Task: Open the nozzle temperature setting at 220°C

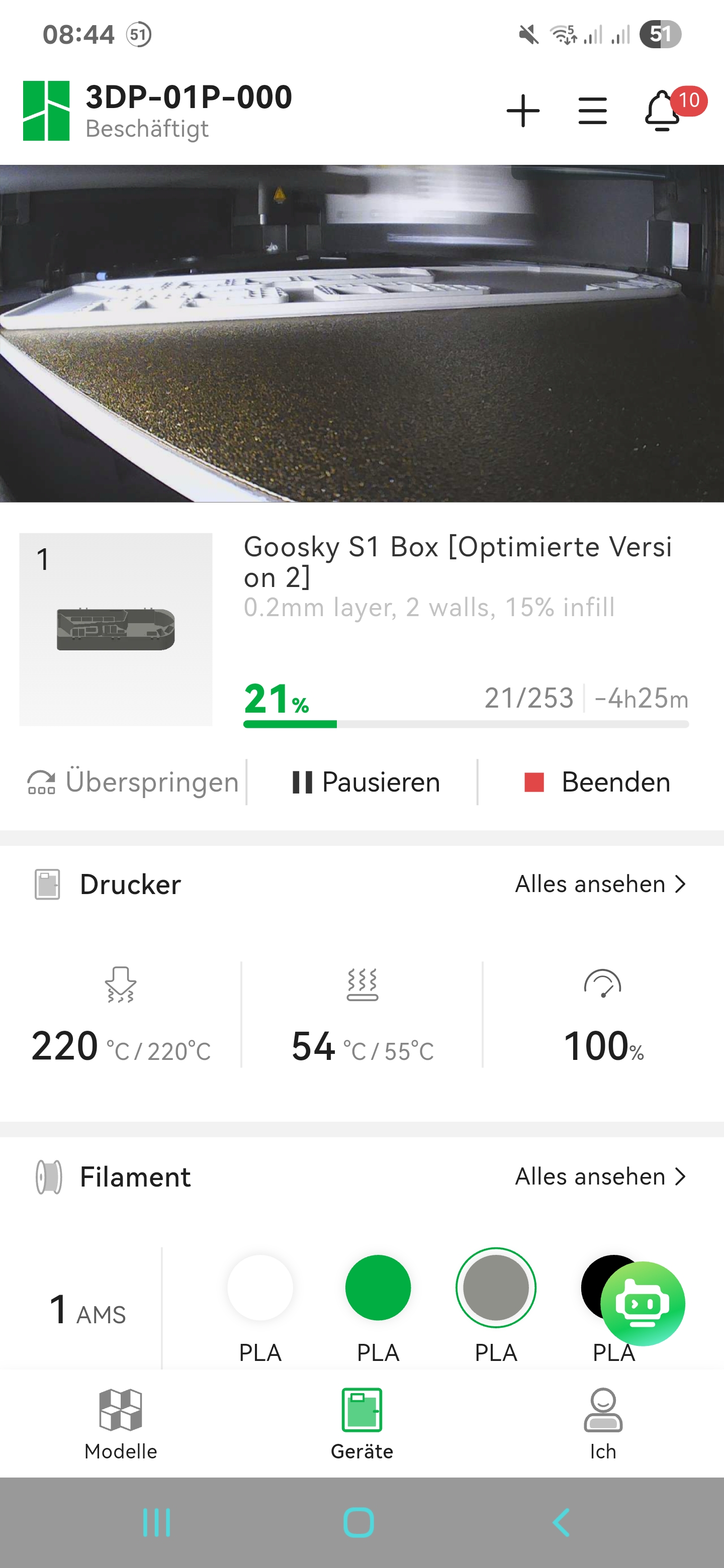Action: [121, 1015]
